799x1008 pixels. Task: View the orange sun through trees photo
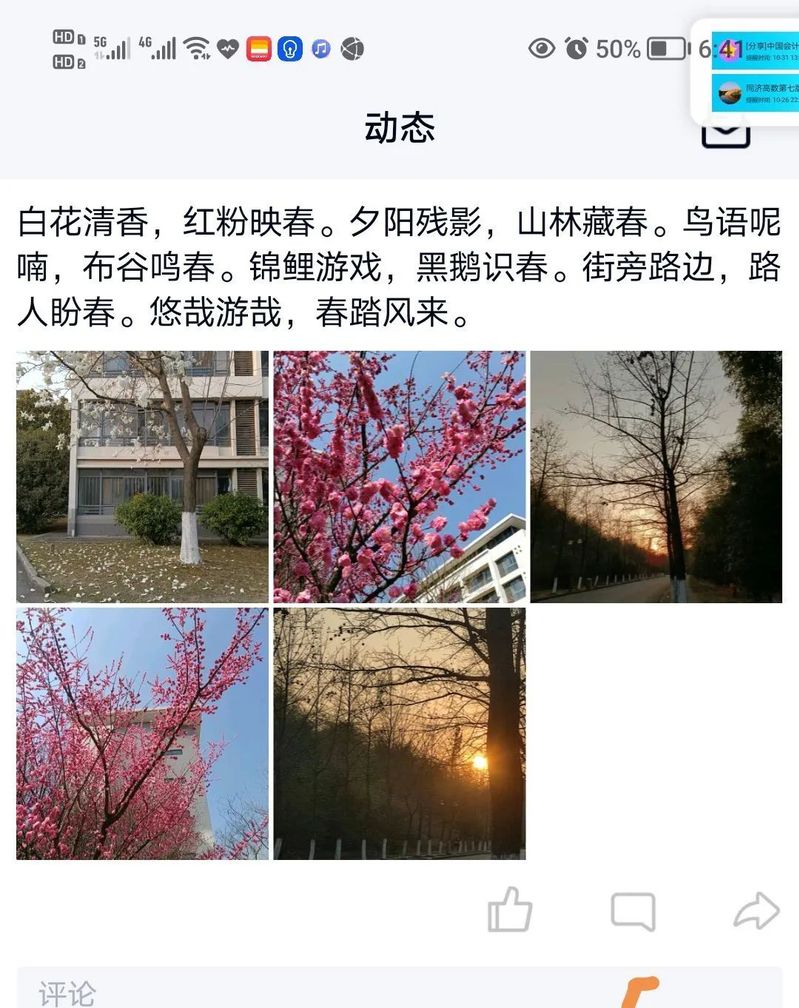(400, 734)
